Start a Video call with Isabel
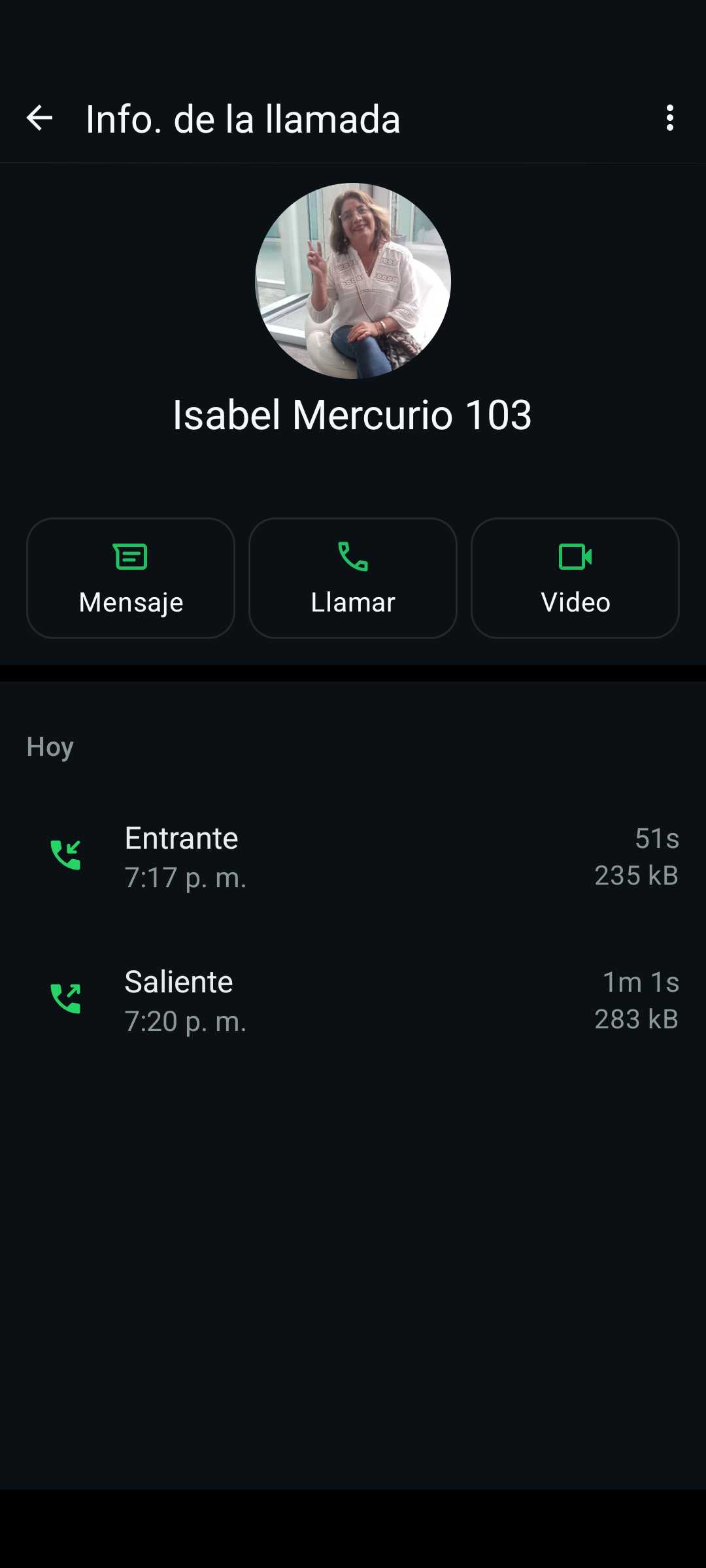Viewport: 706px width, 1568px height. click(575, 578)
